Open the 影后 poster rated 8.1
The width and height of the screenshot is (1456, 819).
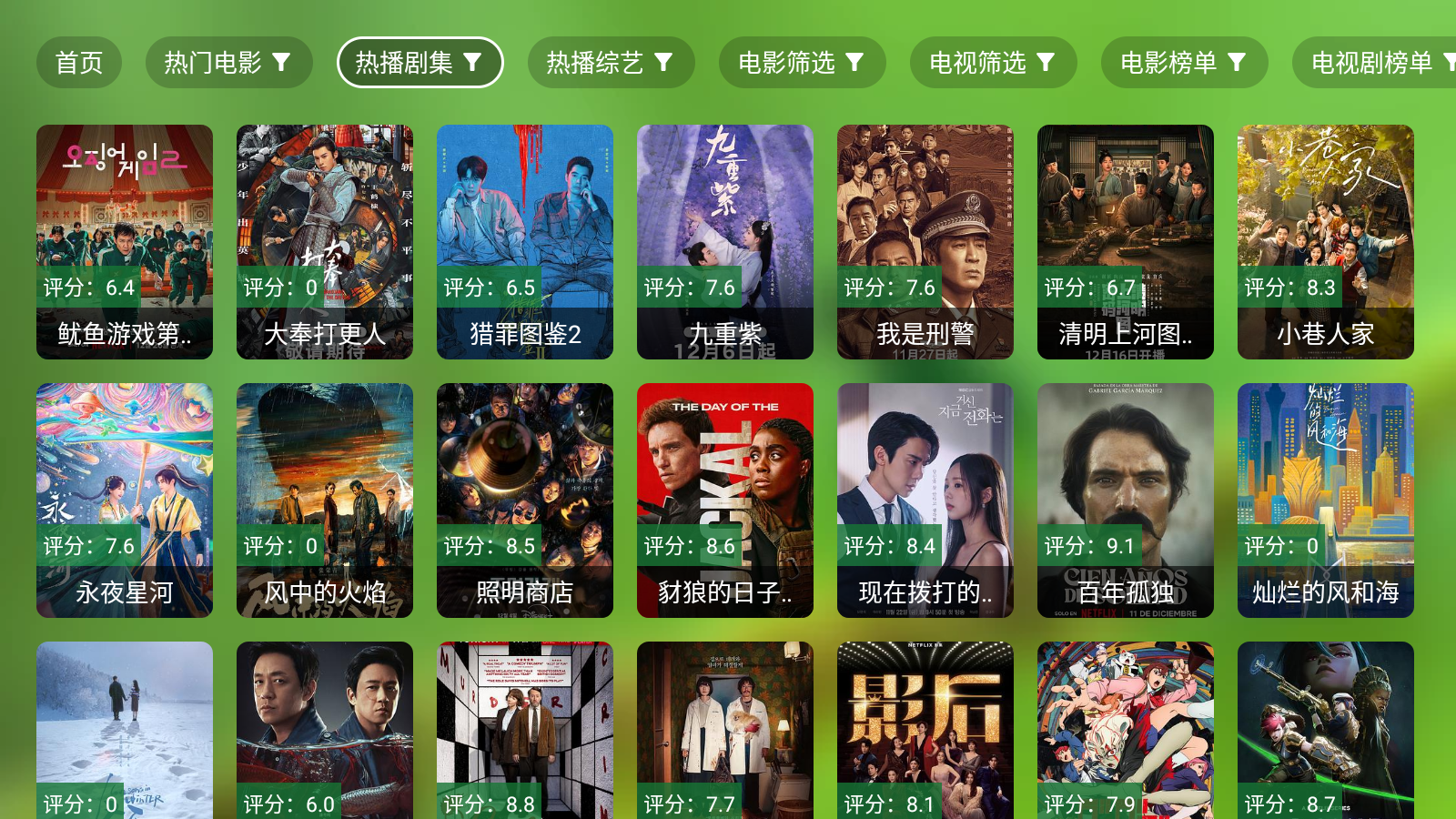coord(925,728)
